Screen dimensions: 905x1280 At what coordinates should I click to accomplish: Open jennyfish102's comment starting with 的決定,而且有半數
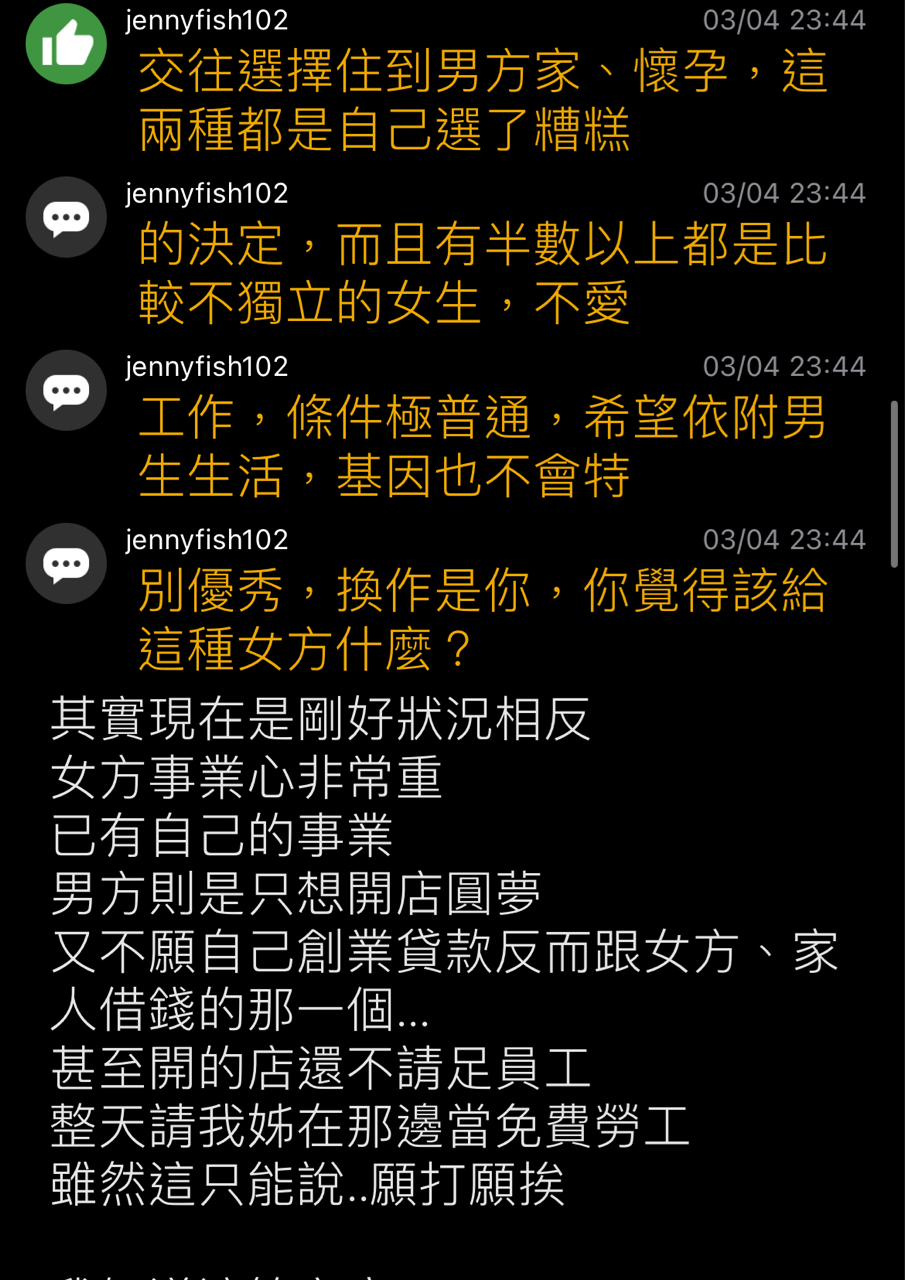point(483,274)
